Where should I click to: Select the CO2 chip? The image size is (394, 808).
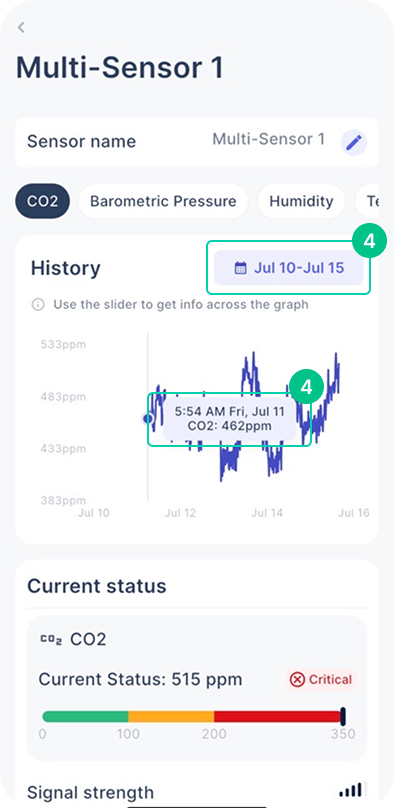pyautogui.click(x=43, y=201)
